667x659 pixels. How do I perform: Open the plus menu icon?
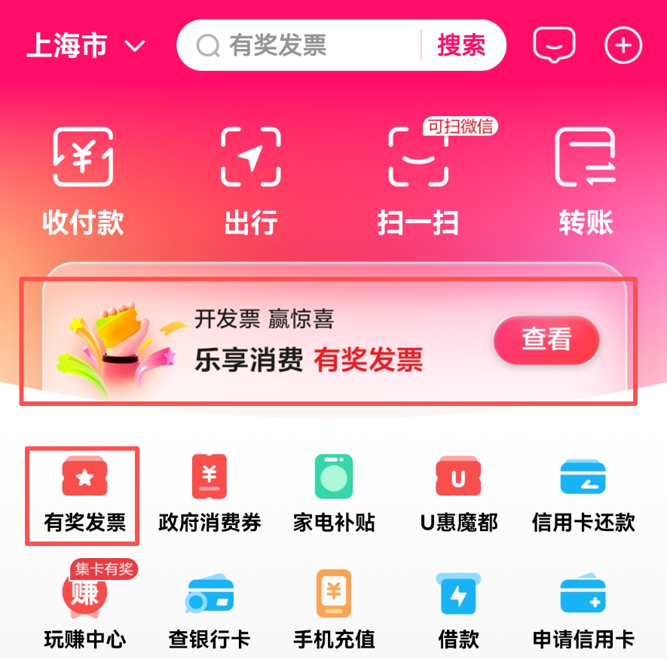tap(623, 45)
